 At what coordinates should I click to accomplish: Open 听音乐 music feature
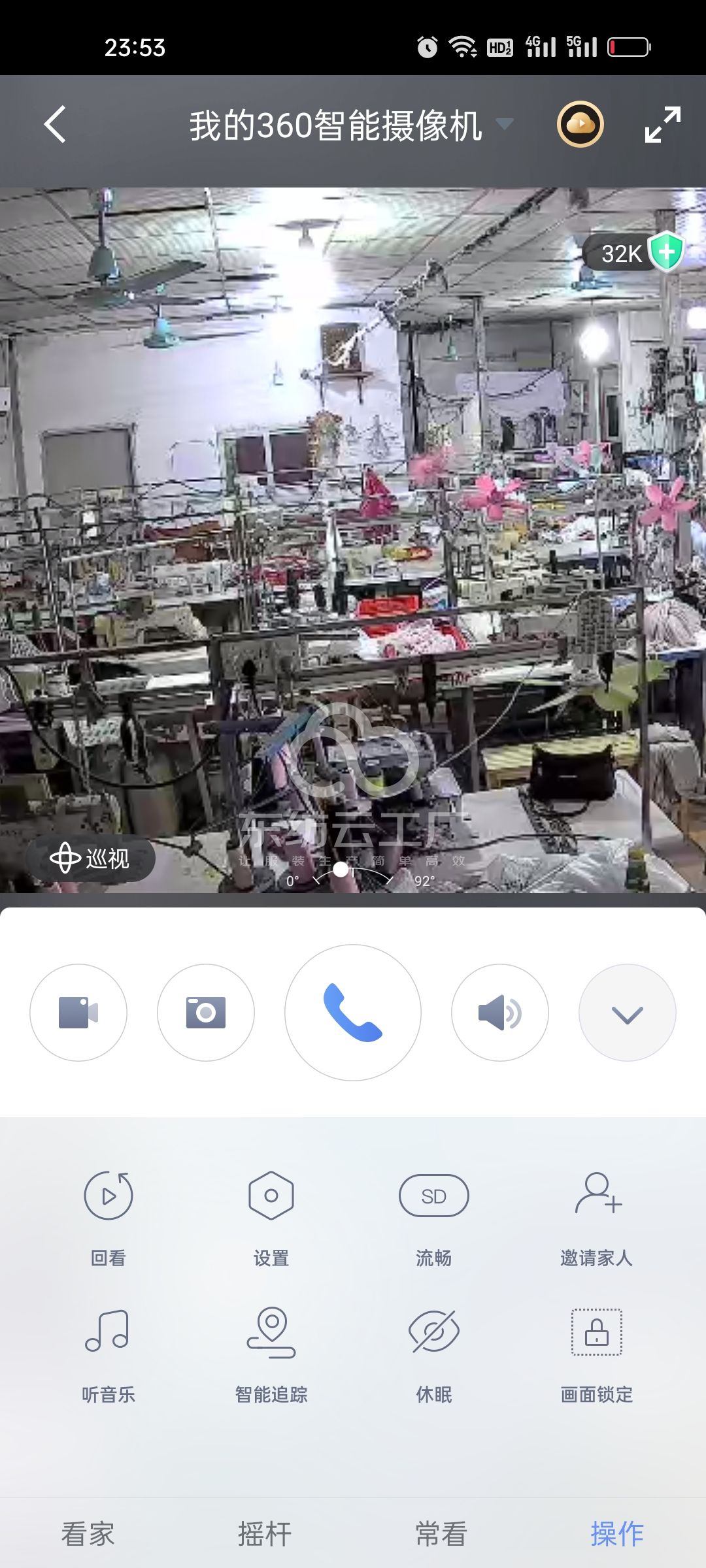109,1354
